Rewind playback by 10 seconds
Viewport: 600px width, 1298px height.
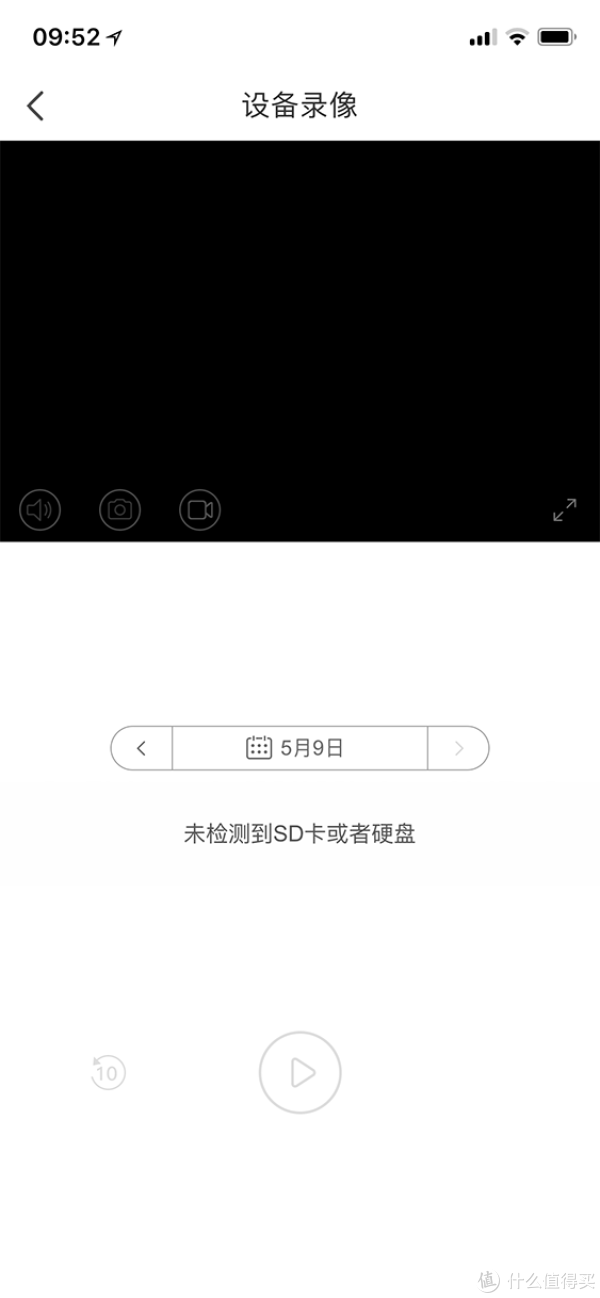click(107, 1072)
